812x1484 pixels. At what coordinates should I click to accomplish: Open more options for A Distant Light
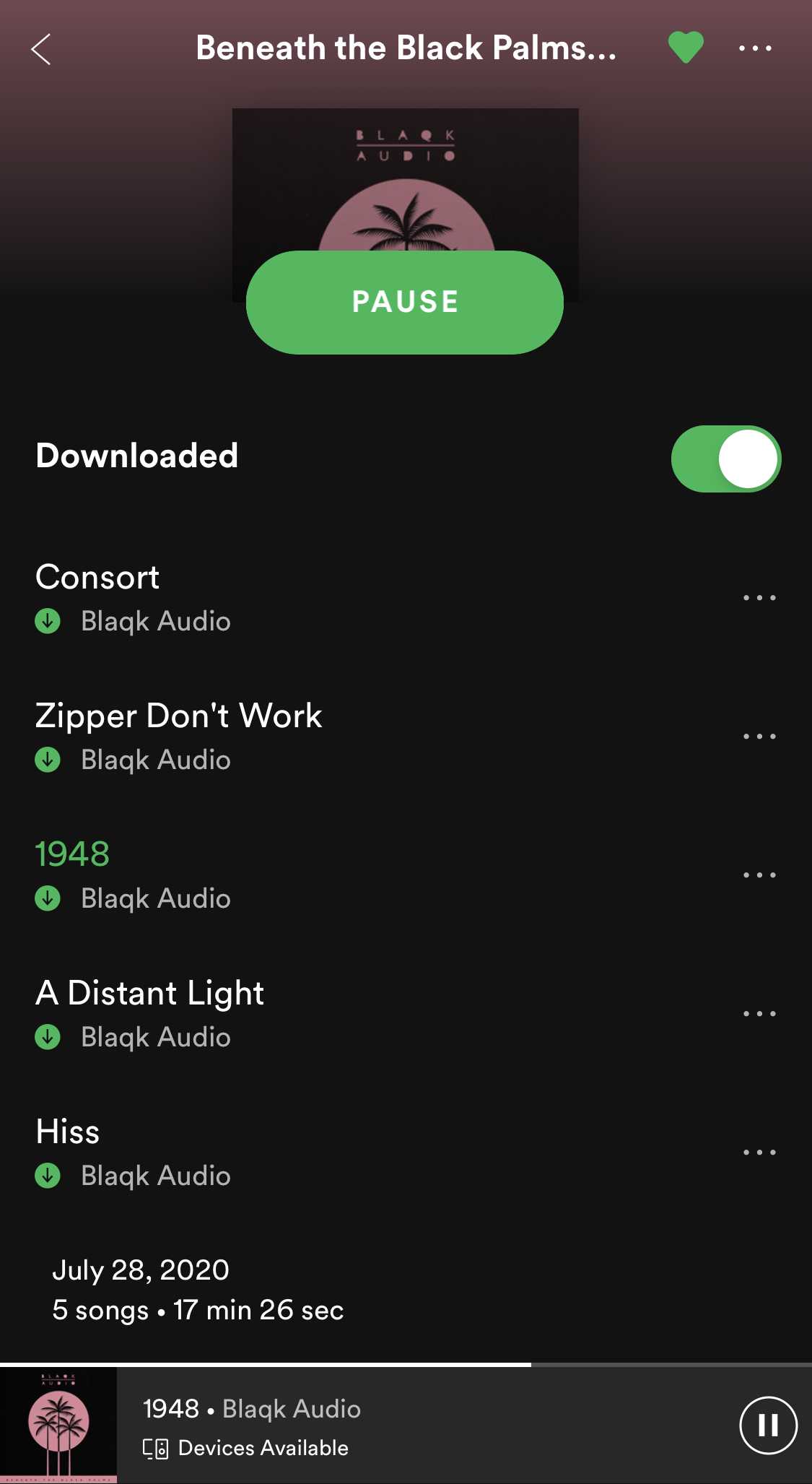pyautogui.click(x=759, y=1014)
